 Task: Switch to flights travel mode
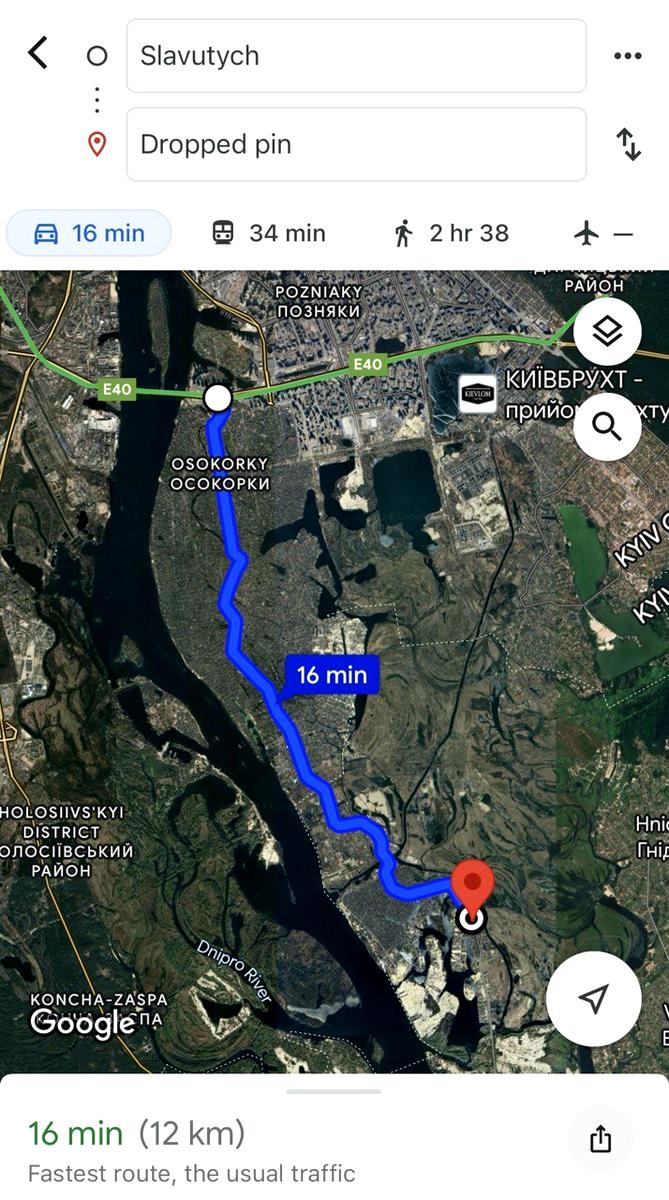click(x=604, y=233)
